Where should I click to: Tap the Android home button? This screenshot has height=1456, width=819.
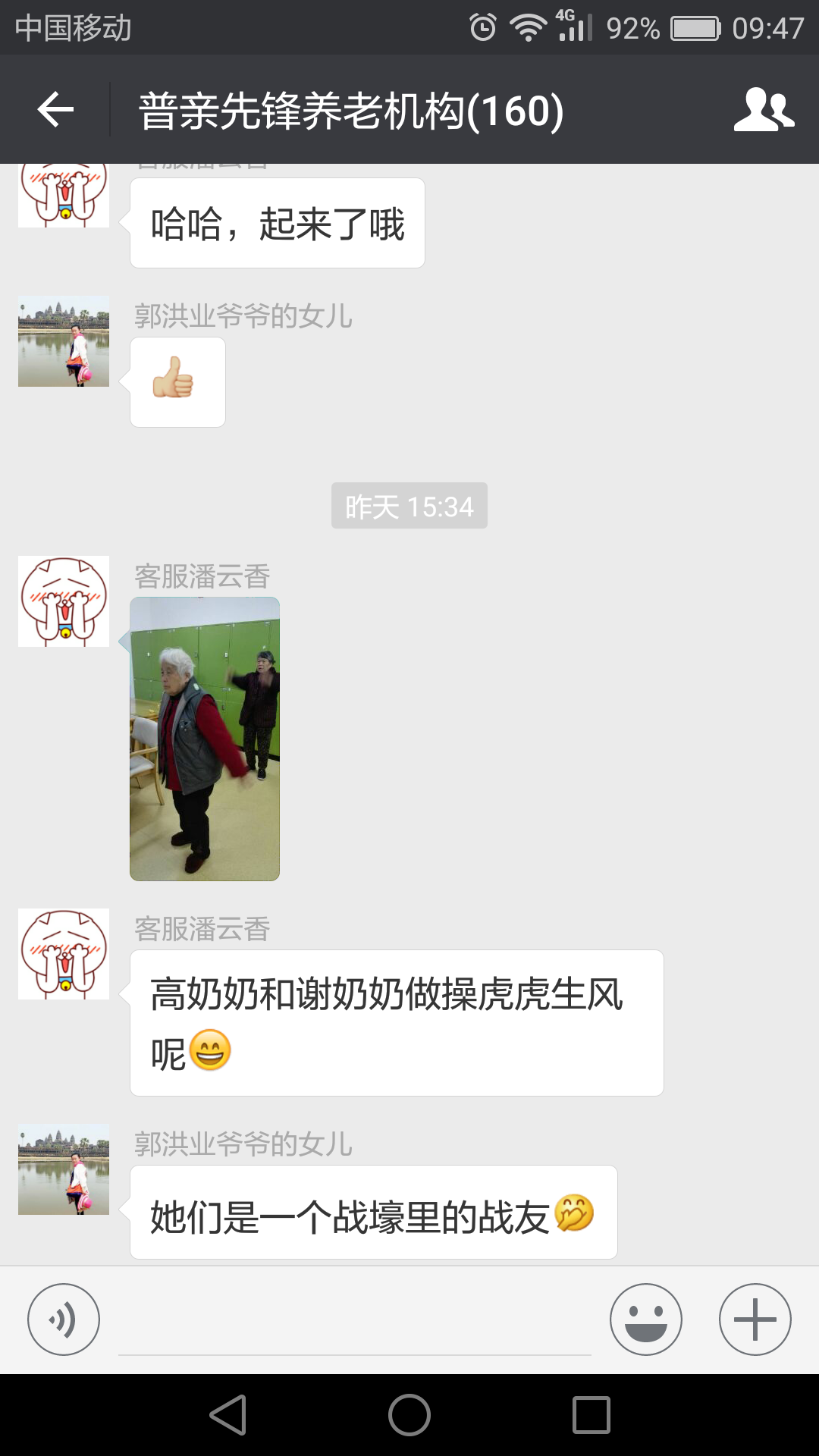[x=409, y=1415]
